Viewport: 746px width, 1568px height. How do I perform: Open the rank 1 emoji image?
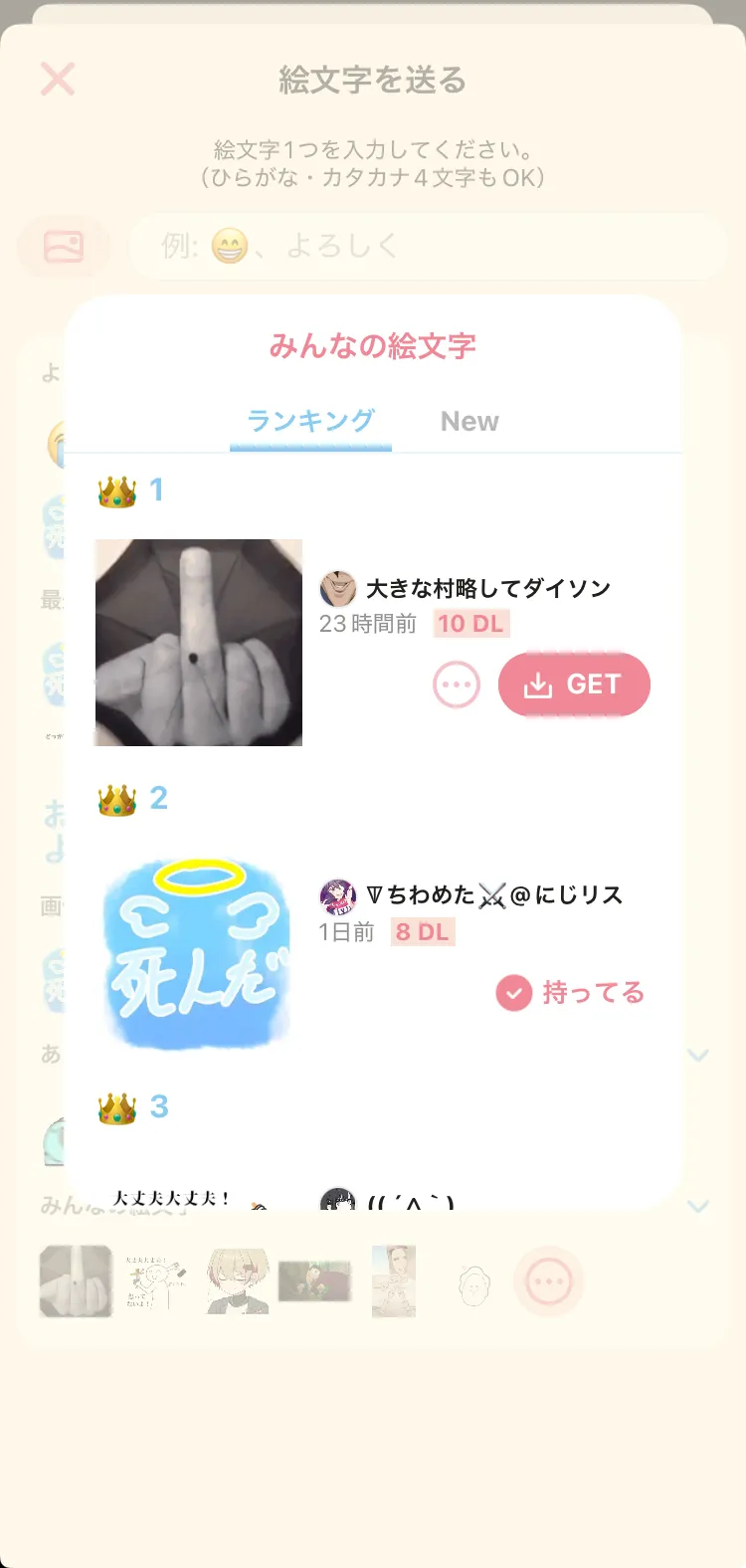(199, 643)
